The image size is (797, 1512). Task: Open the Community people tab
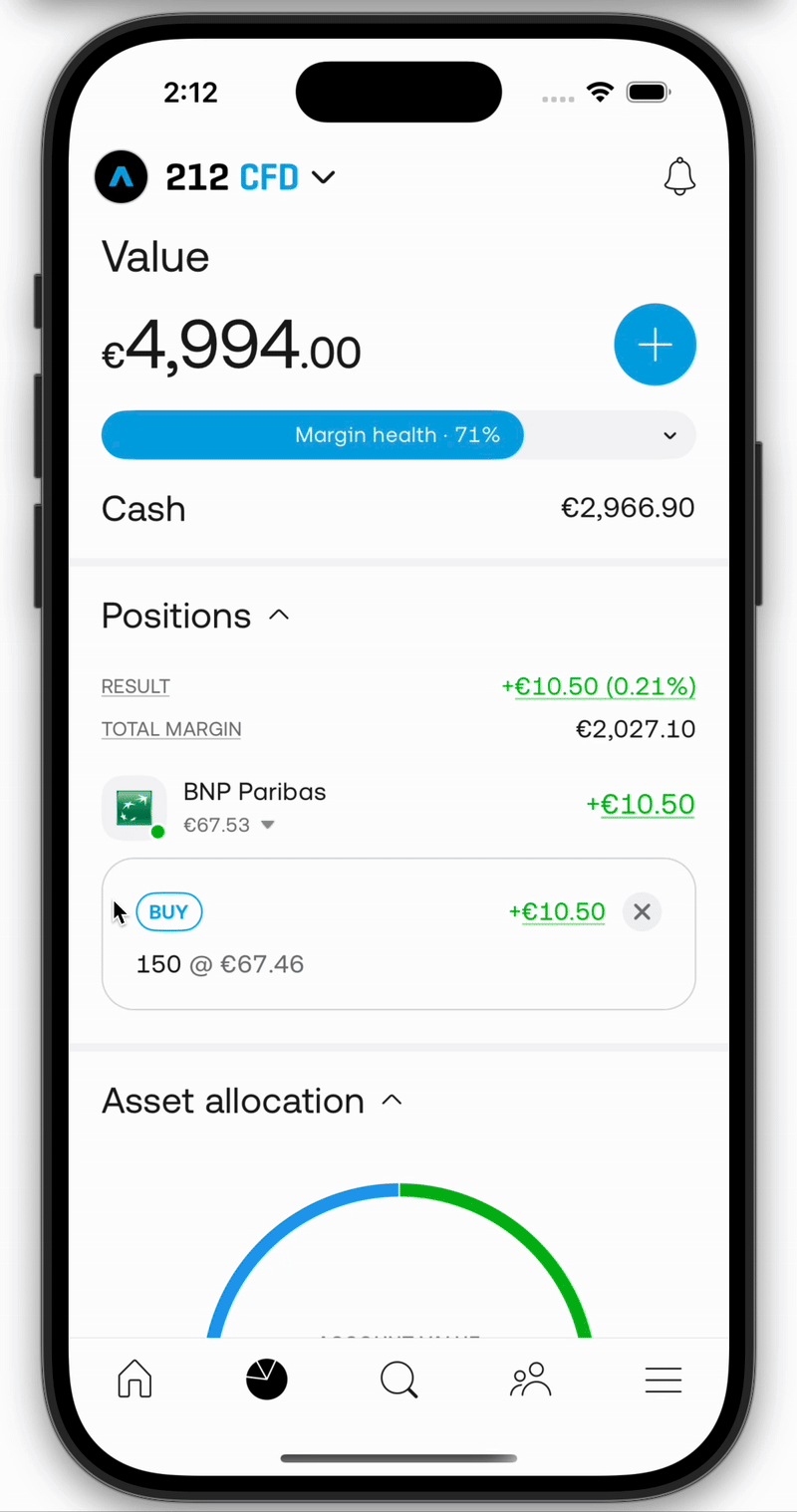tap(530, 1381)
